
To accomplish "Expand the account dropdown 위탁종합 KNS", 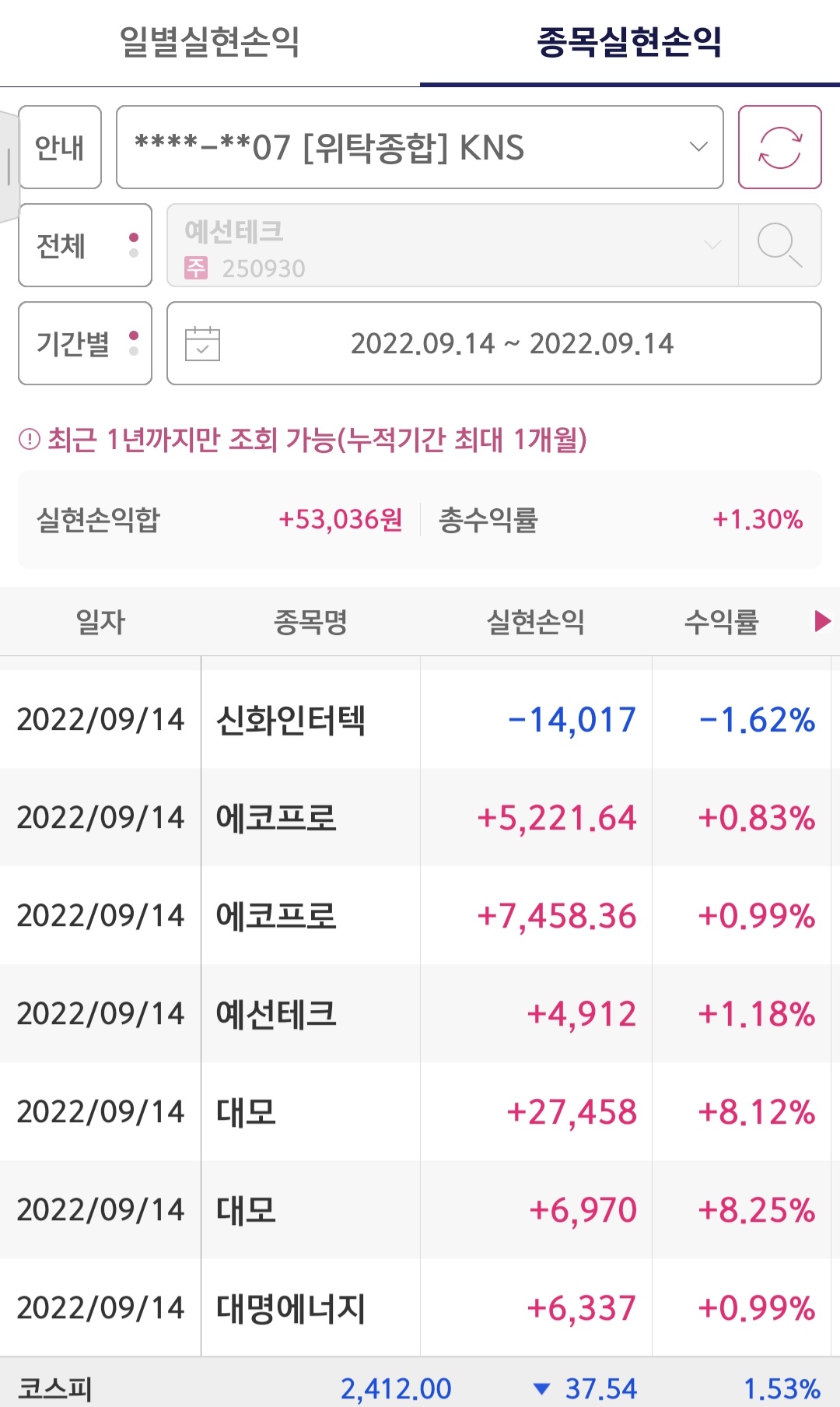I will (x=420, y=147).
